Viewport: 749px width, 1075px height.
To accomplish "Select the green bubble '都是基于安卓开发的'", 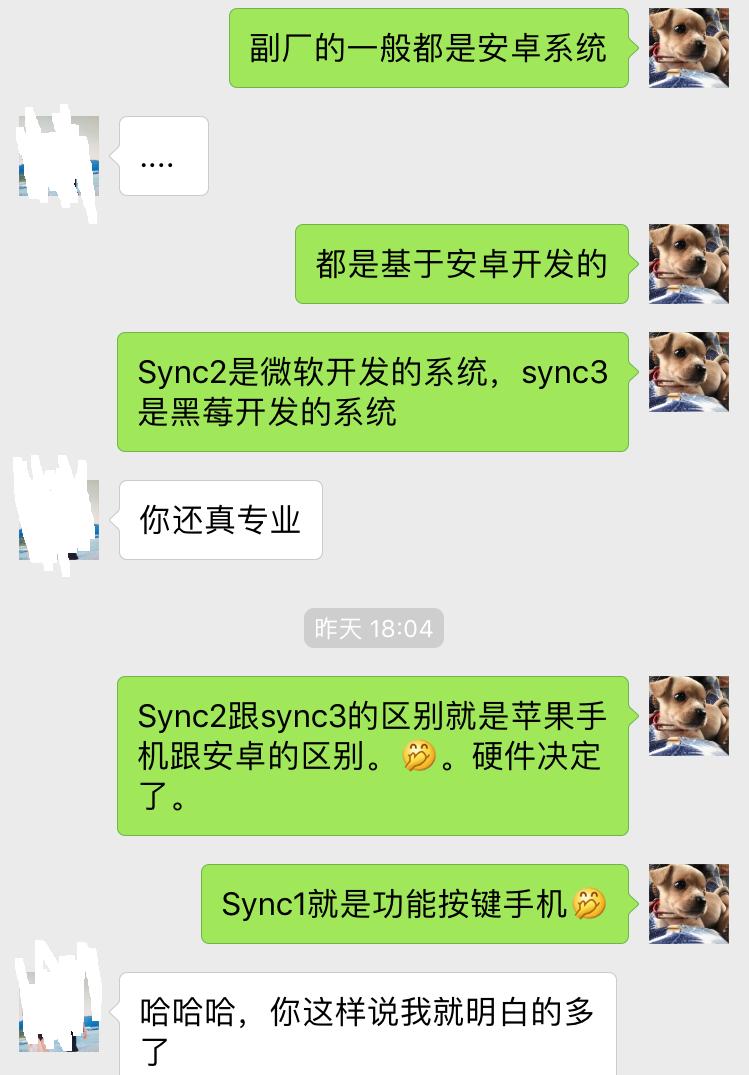I will point(461,263).
